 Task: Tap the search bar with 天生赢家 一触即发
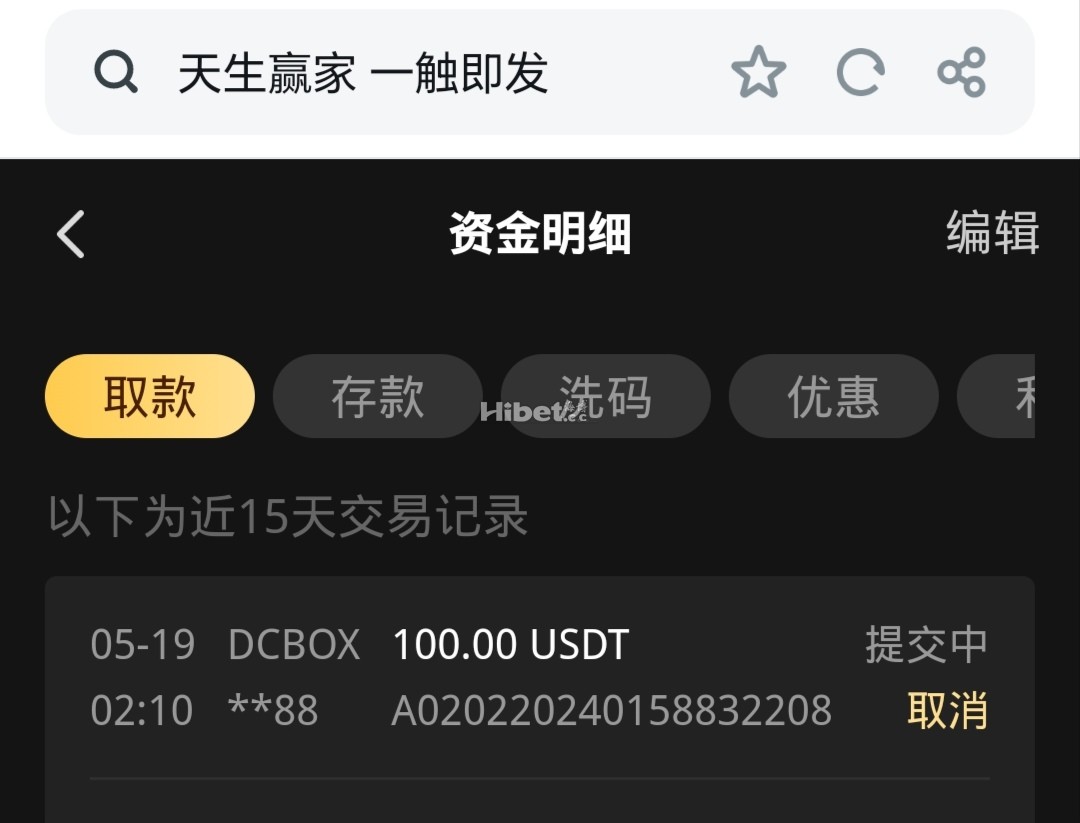coord(400,73)
